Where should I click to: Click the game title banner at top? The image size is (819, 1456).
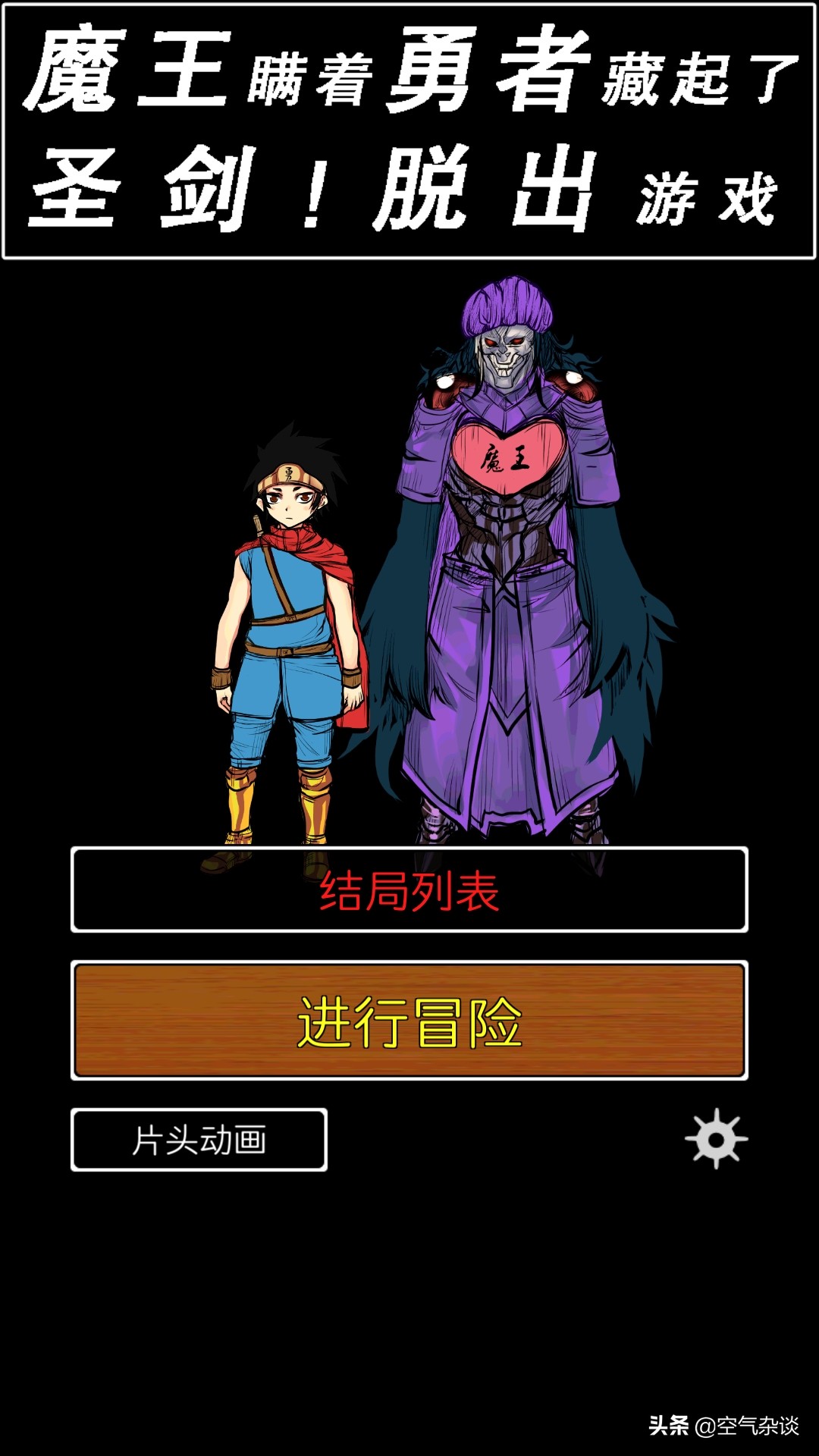(x=409, y=129)
